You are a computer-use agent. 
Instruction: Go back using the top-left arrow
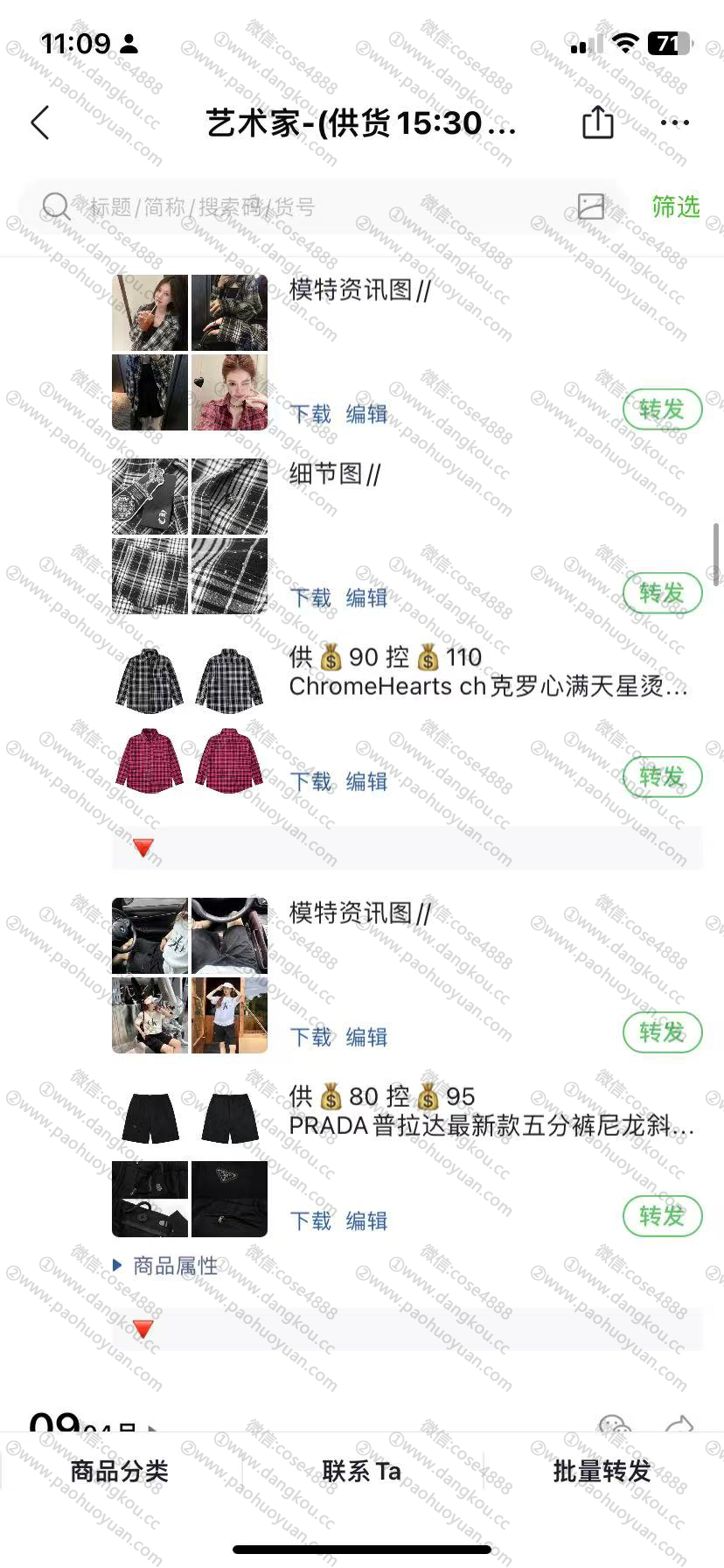pyautogui.click(x=40, y=122)
